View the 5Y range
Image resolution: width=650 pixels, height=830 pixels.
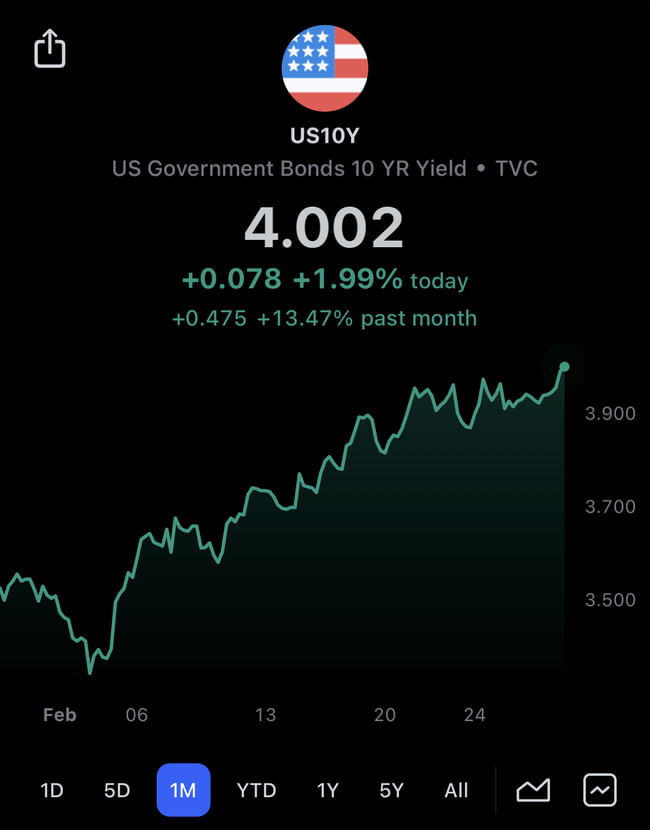[x=391, y=790]
